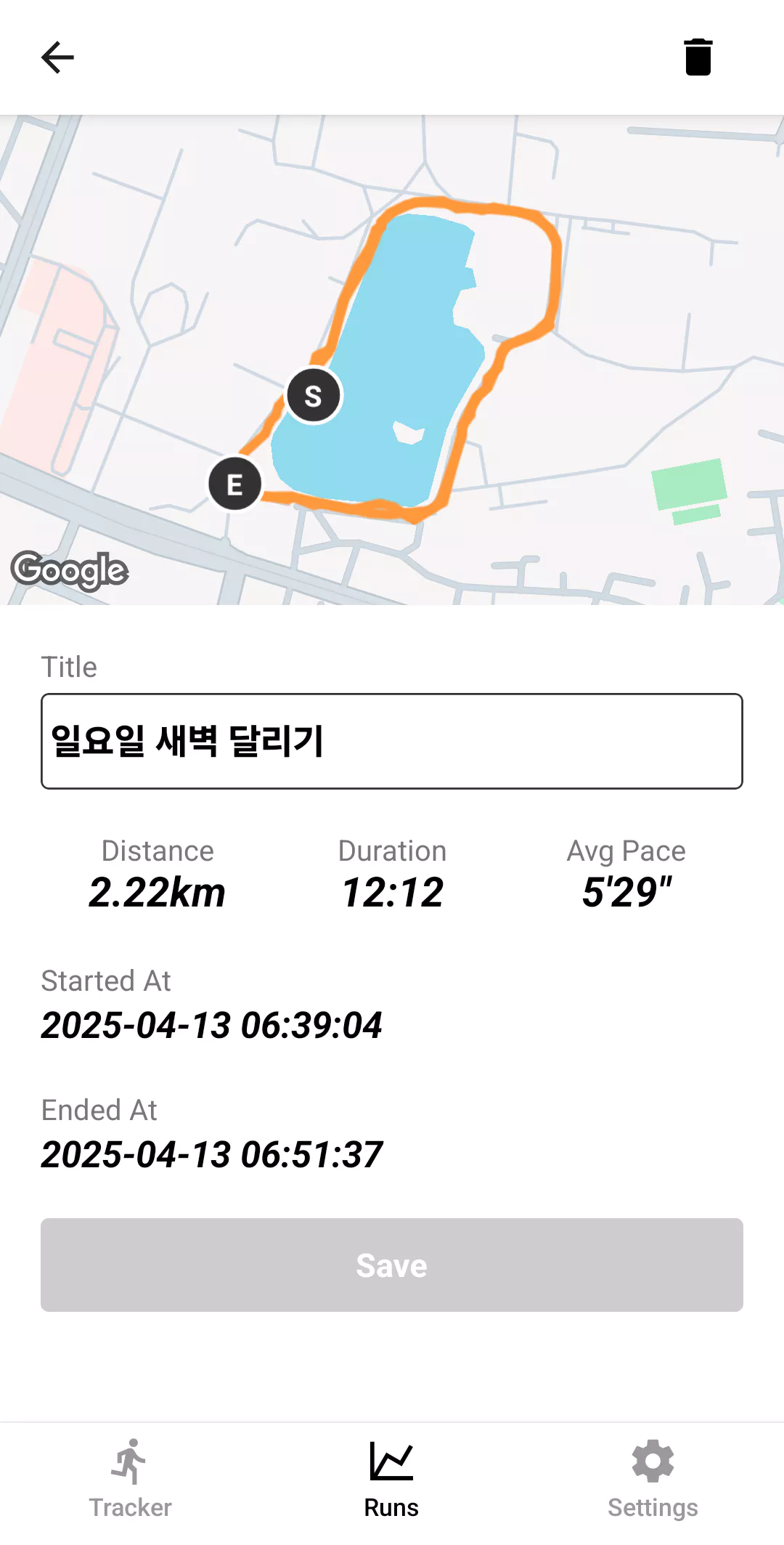
Task: Open the Runs tab
Action: coord(392,1480)
